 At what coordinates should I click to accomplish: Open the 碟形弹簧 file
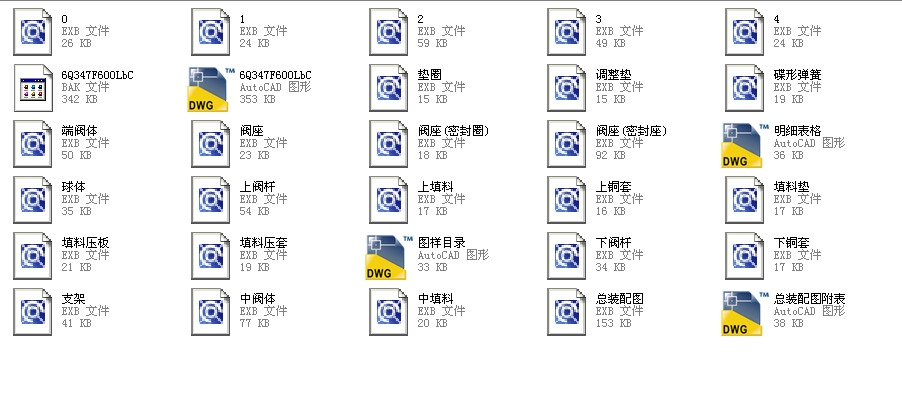click(745, 88)
